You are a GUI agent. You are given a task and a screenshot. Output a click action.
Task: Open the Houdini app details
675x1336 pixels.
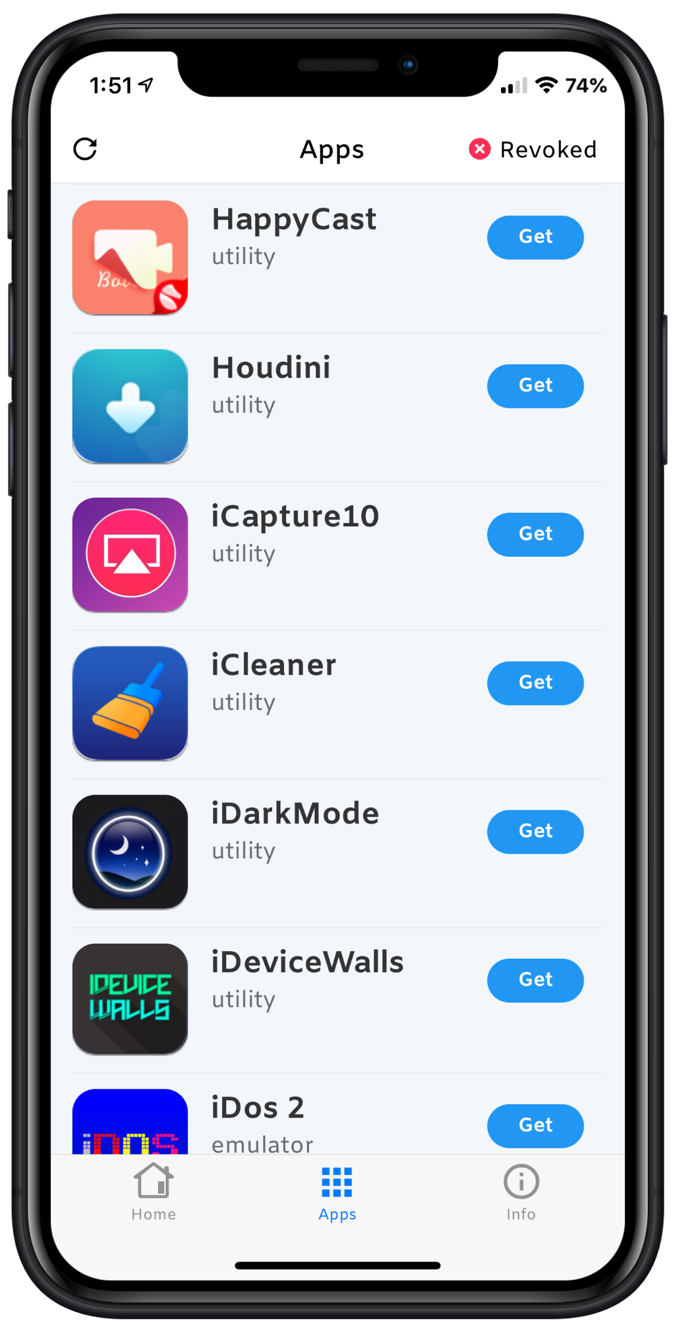(x=271, y=384)
